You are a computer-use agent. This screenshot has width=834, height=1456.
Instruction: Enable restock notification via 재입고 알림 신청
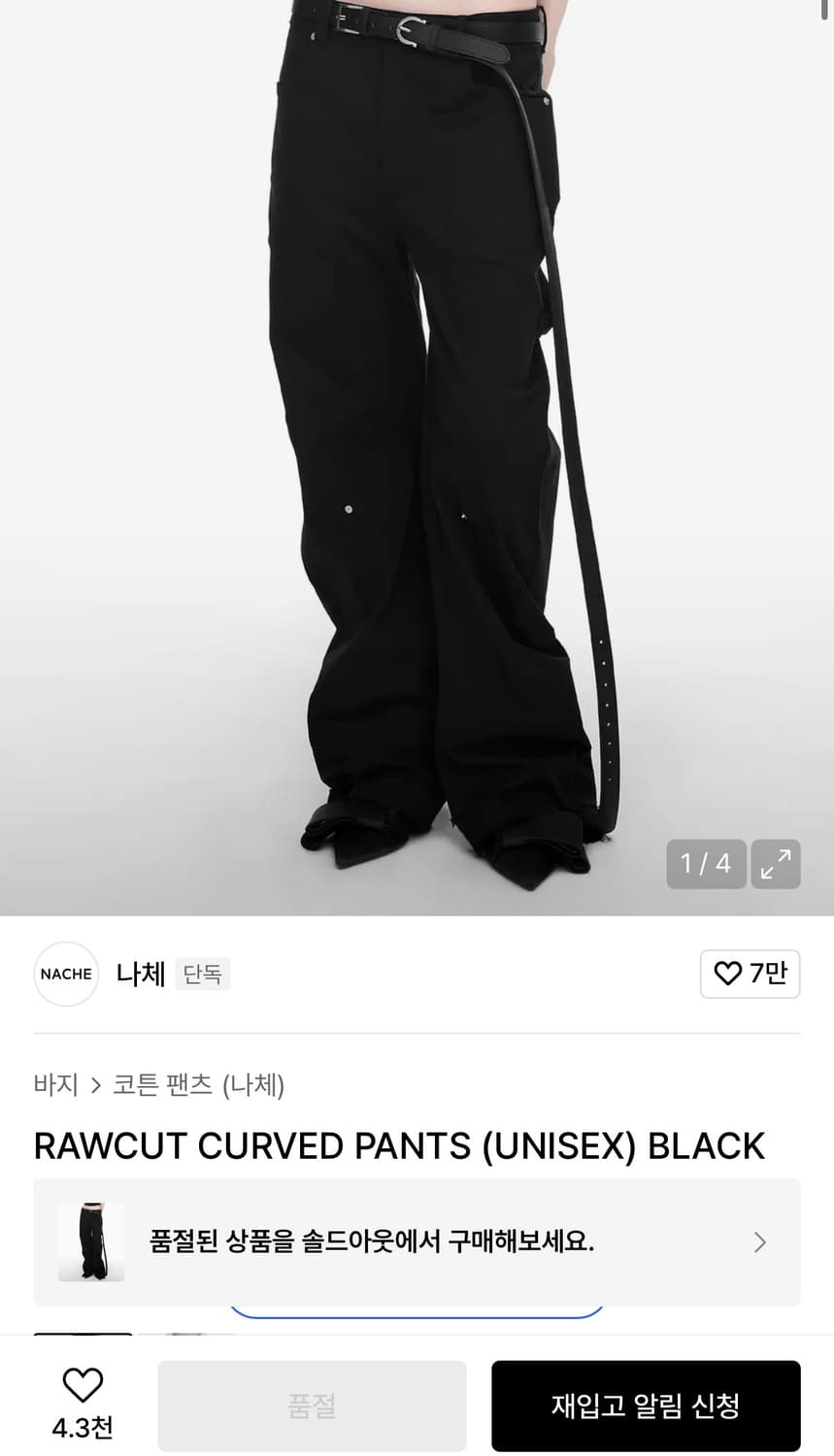[x=646, y=1406]
